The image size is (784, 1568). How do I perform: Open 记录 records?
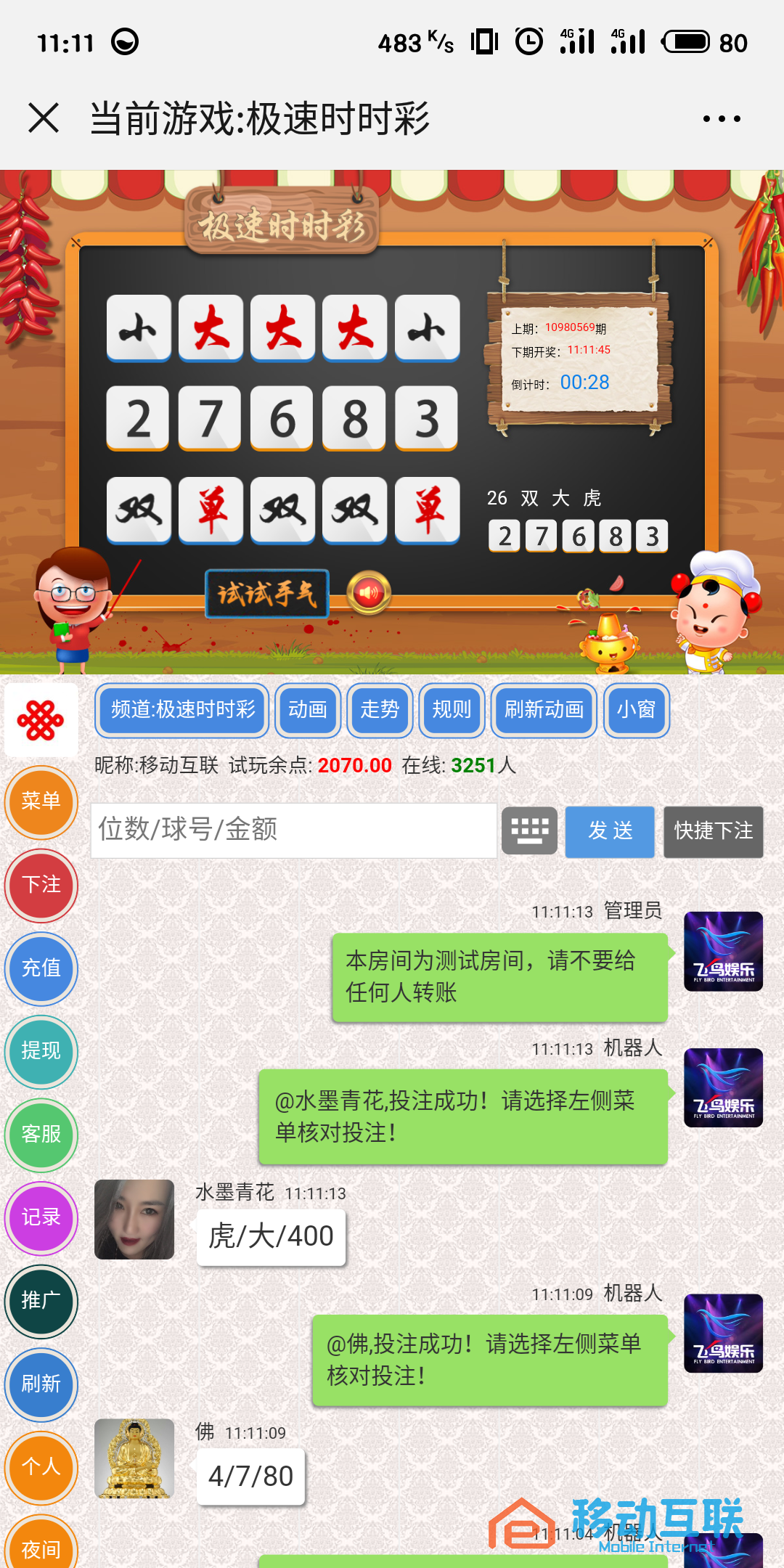[x=41, y=1217]
